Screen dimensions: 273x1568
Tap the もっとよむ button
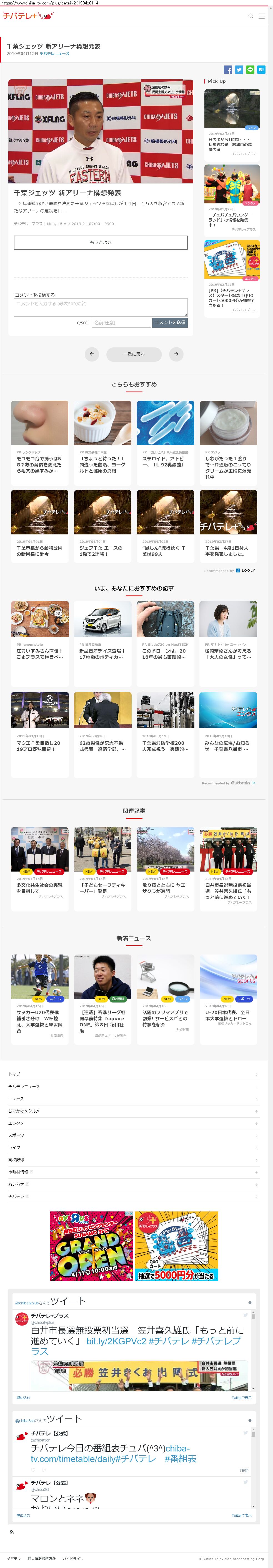tap(101, 242)
